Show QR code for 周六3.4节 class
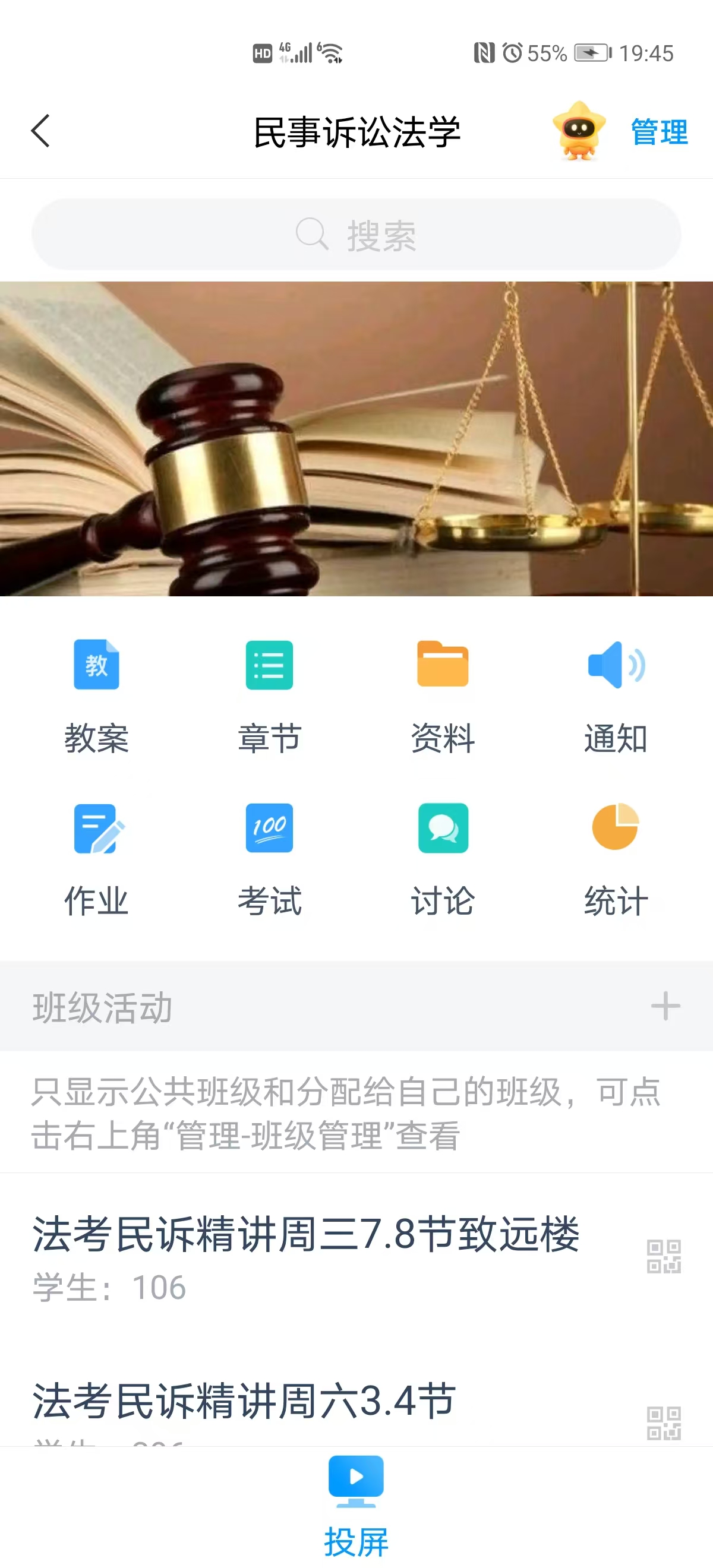Image resolution: width=713 pixels, height=1568 pixels. tap(664, 1422)
